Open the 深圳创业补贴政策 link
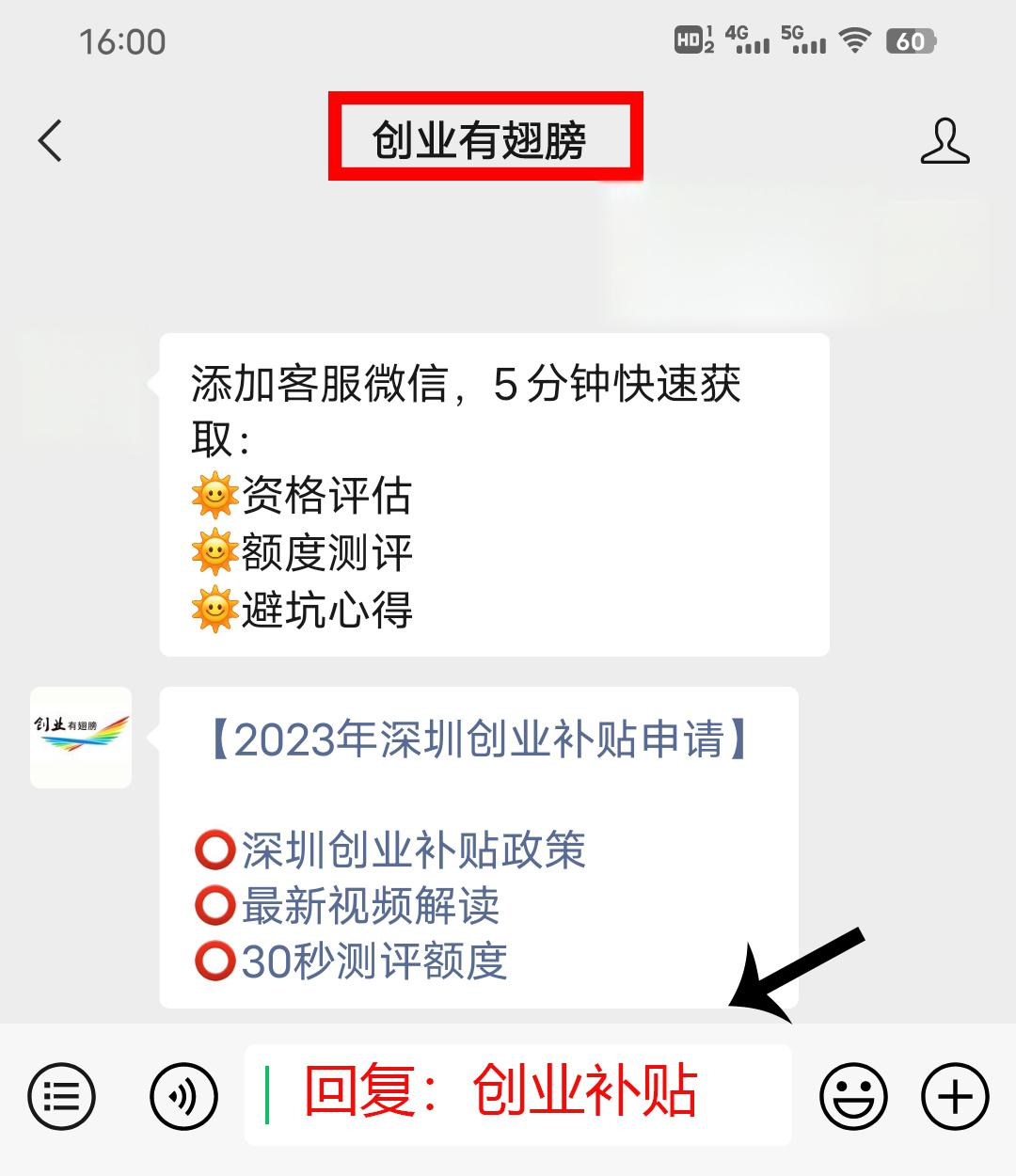The image size is (1016, 1176). (412, 850)
